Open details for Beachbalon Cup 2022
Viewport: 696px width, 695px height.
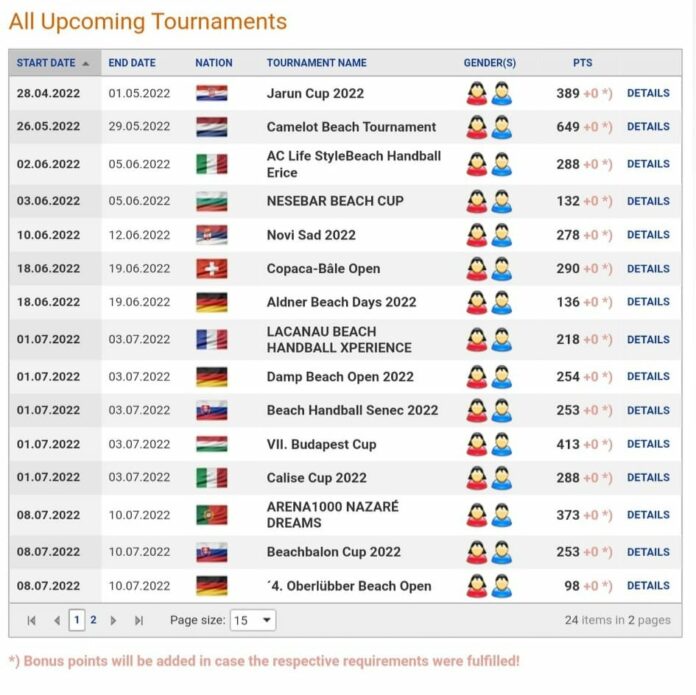pyautogui.click(x=648, y=552)
